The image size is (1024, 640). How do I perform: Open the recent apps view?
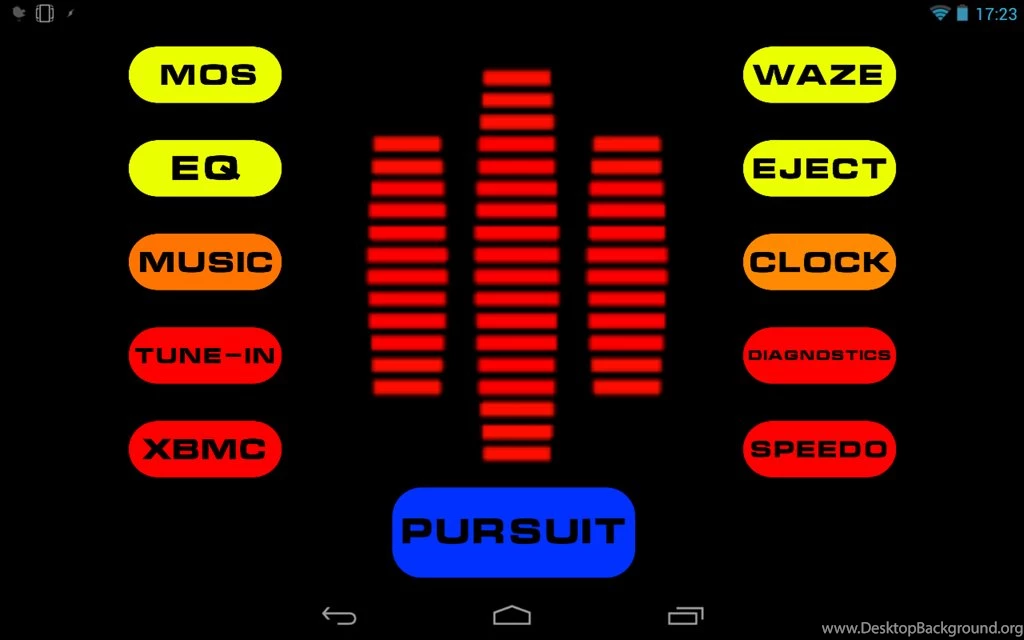[685, 615]
